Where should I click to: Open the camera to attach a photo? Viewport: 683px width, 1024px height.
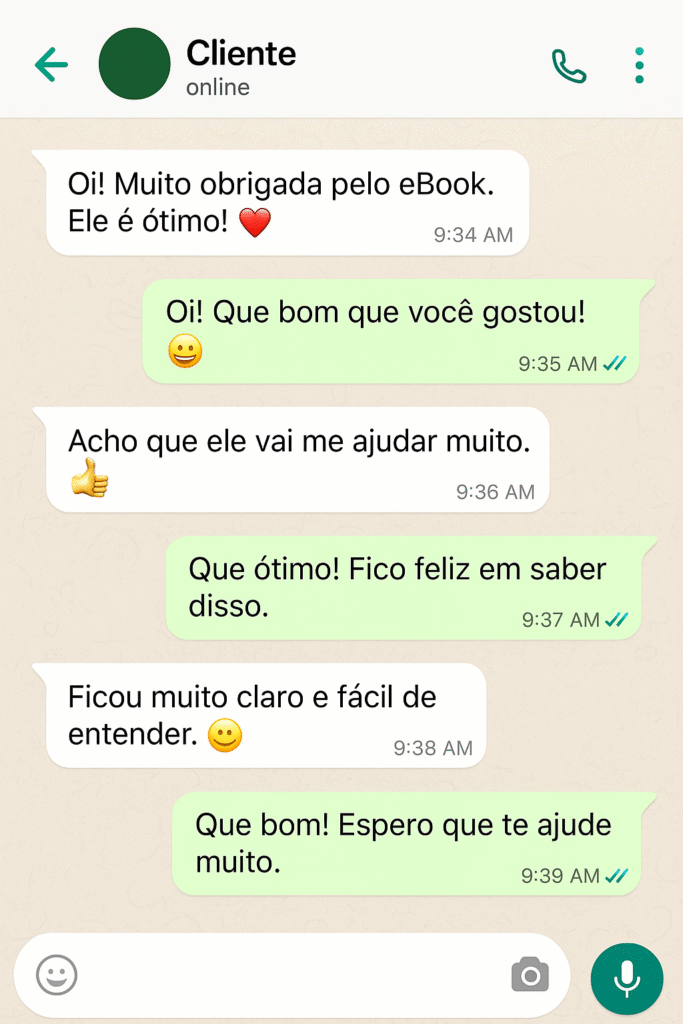pyautogui.click(x=530, y=974)
